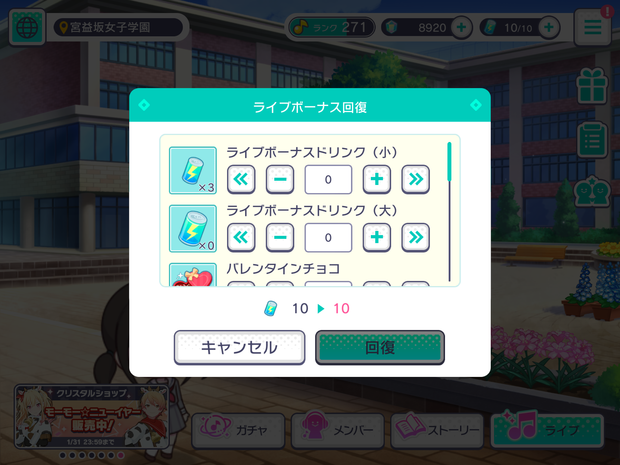Viewport: 620px width, 465px height.
Task: Set ライブボーナスドリンク（大） to maximum
Action: point(415,237)
